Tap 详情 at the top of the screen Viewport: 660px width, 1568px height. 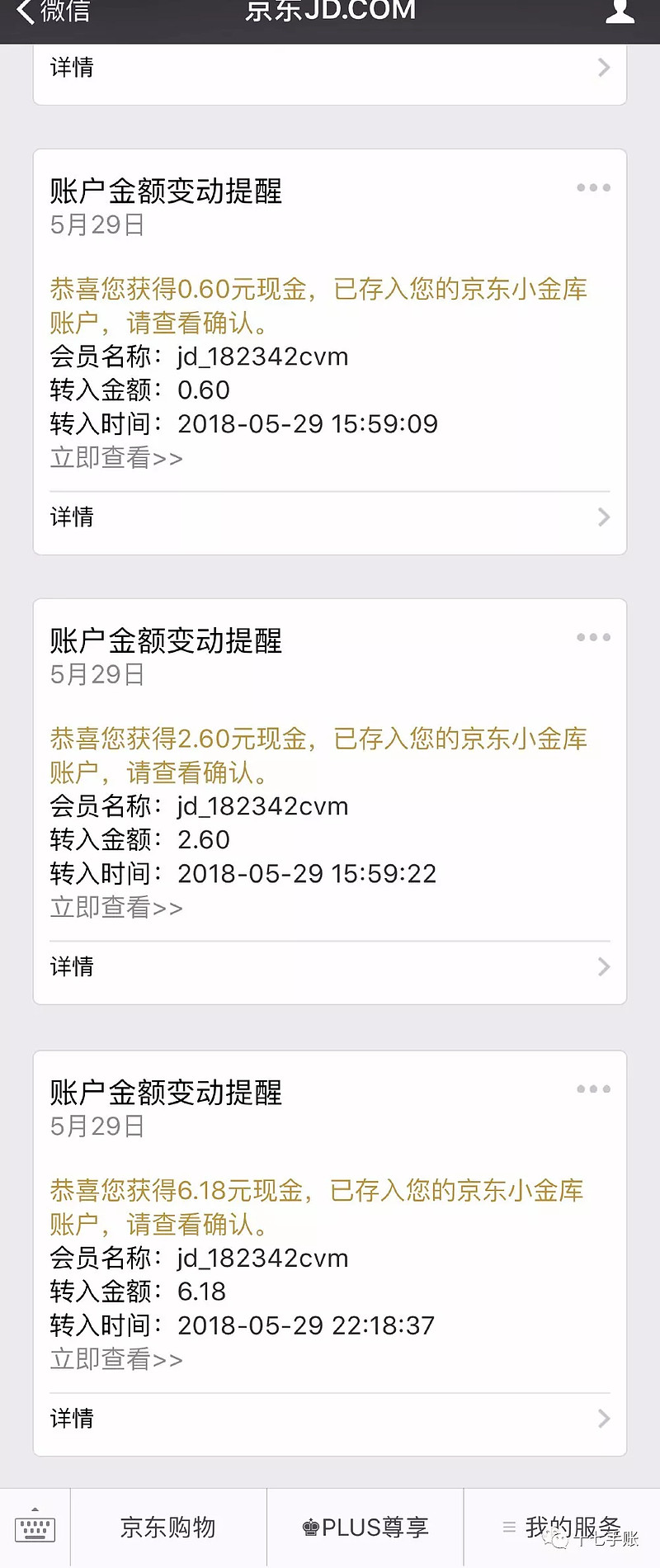tap(71, 67)
